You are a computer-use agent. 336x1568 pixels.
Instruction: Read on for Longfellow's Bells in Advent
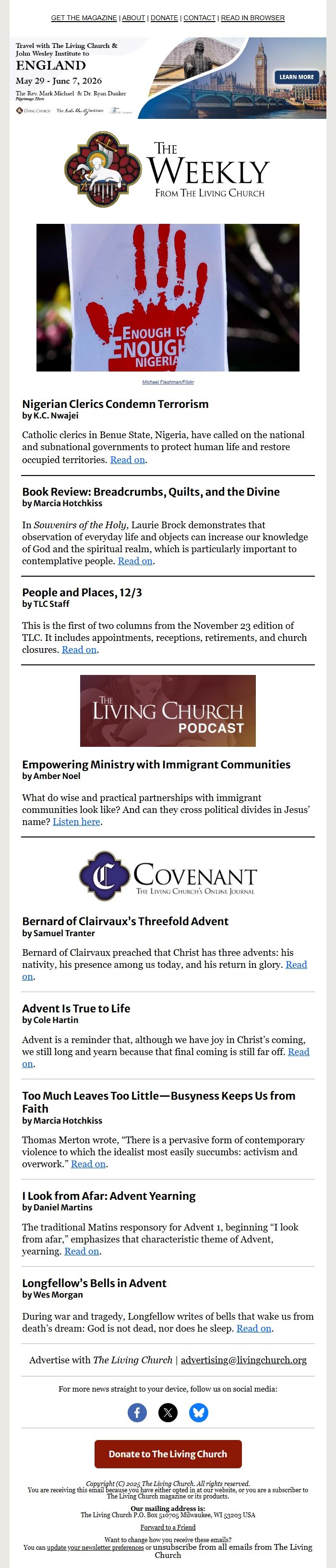click(253, 1328)
